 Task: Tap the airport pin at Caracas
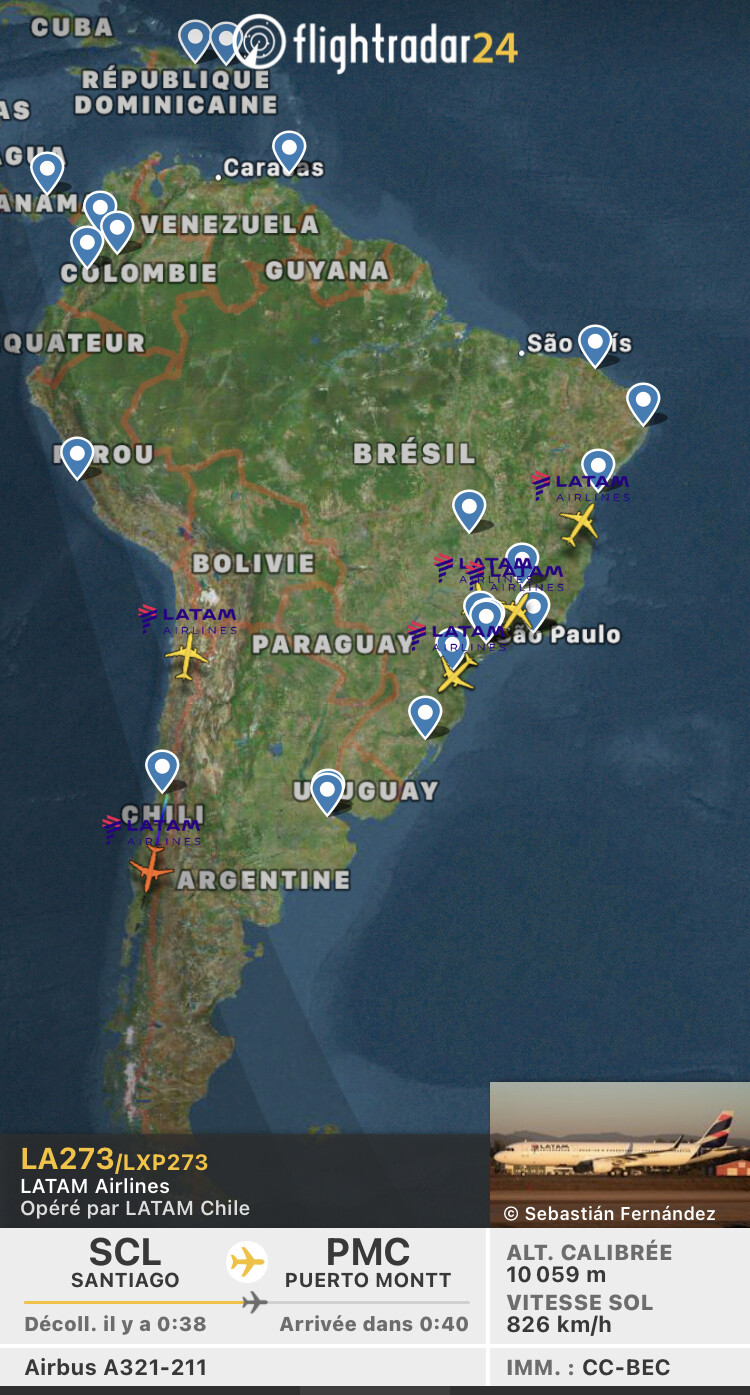click(289, 151)
